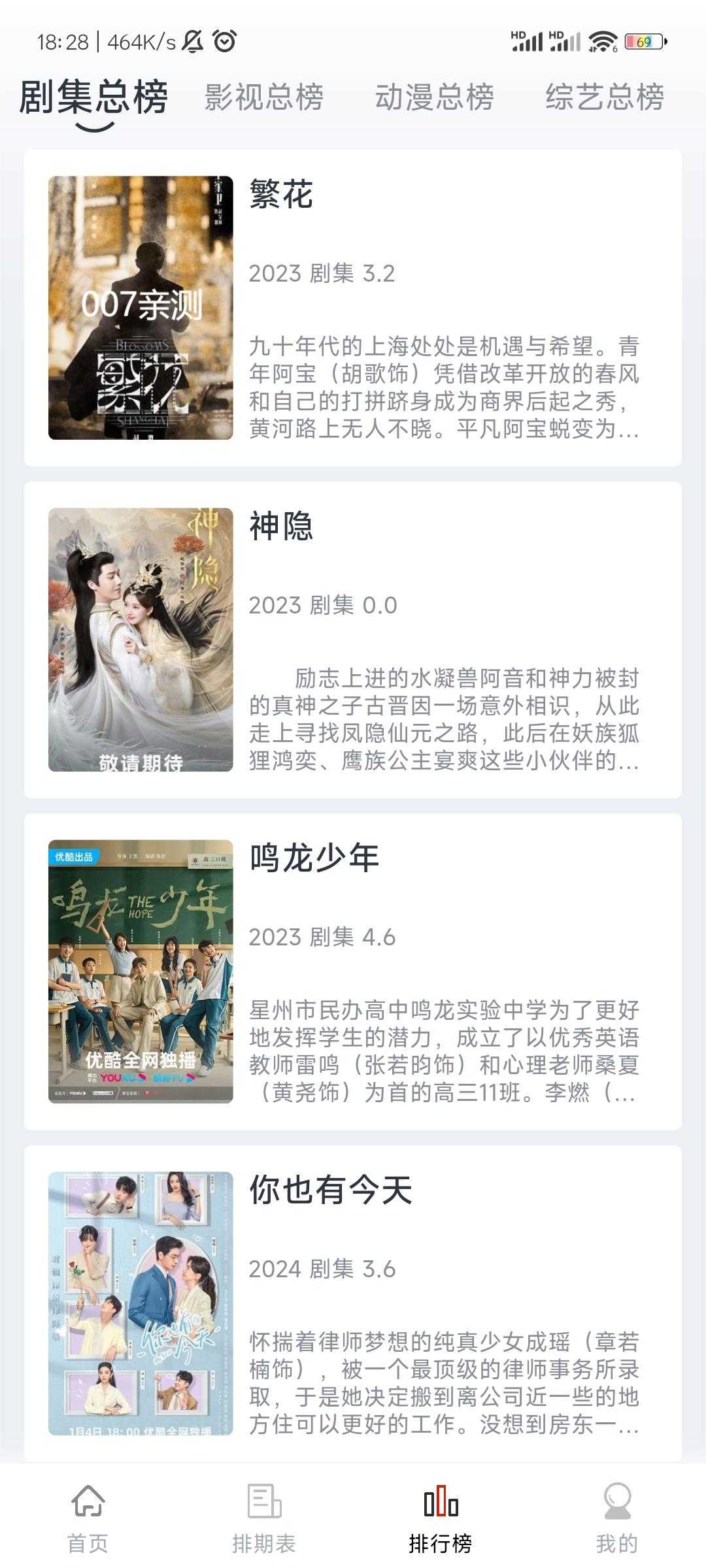Tap the battery indicator showing 69

(x=643, y=41)
